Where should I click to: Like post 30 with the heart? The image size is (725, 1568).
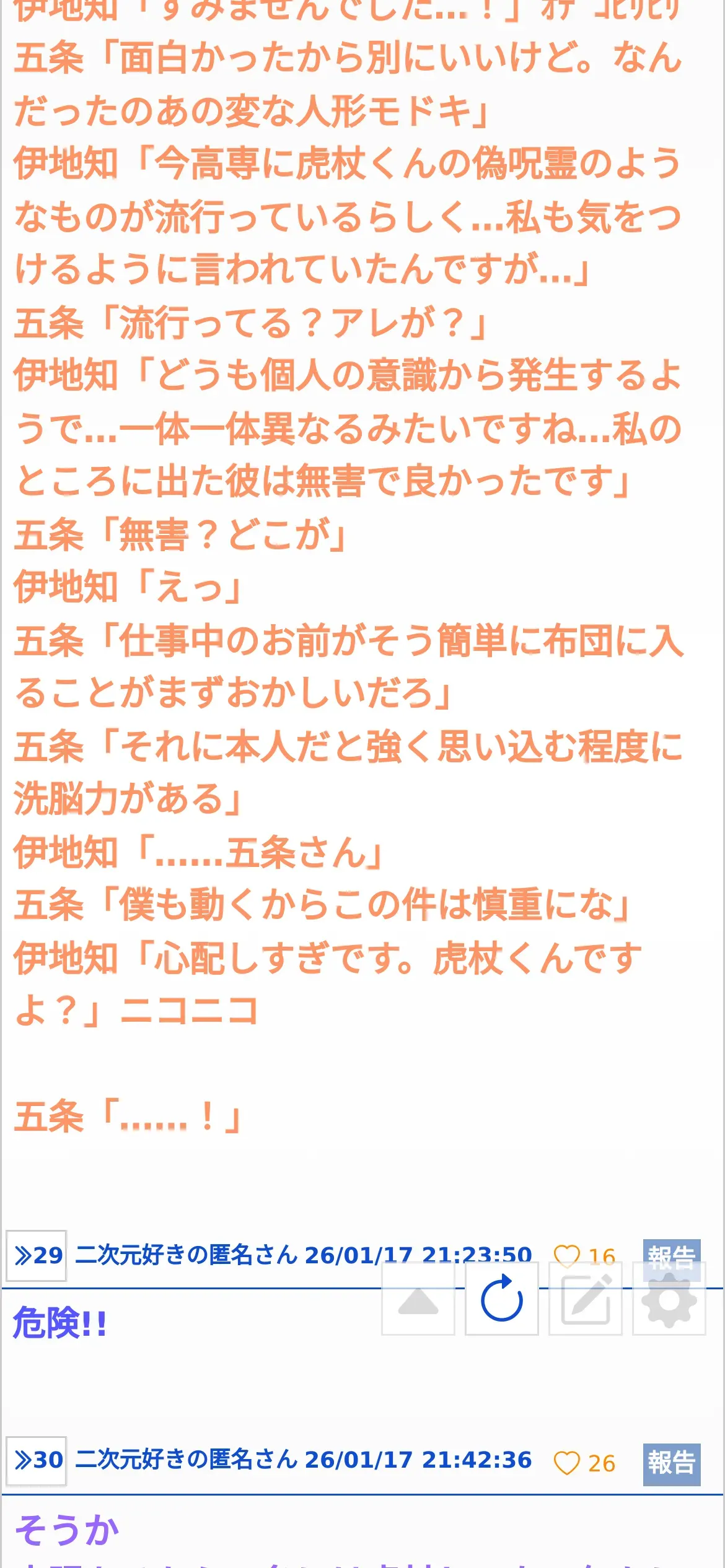coord(566,1463)
